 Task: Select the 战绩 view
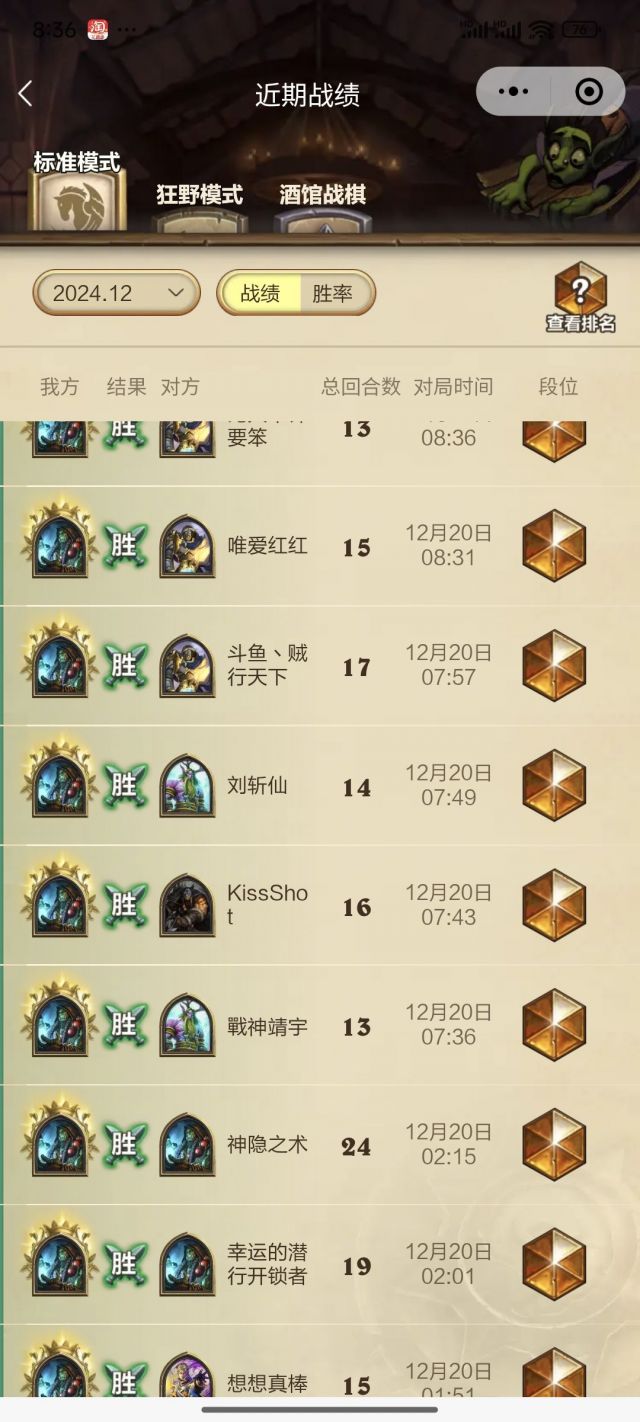coord(260,293)
